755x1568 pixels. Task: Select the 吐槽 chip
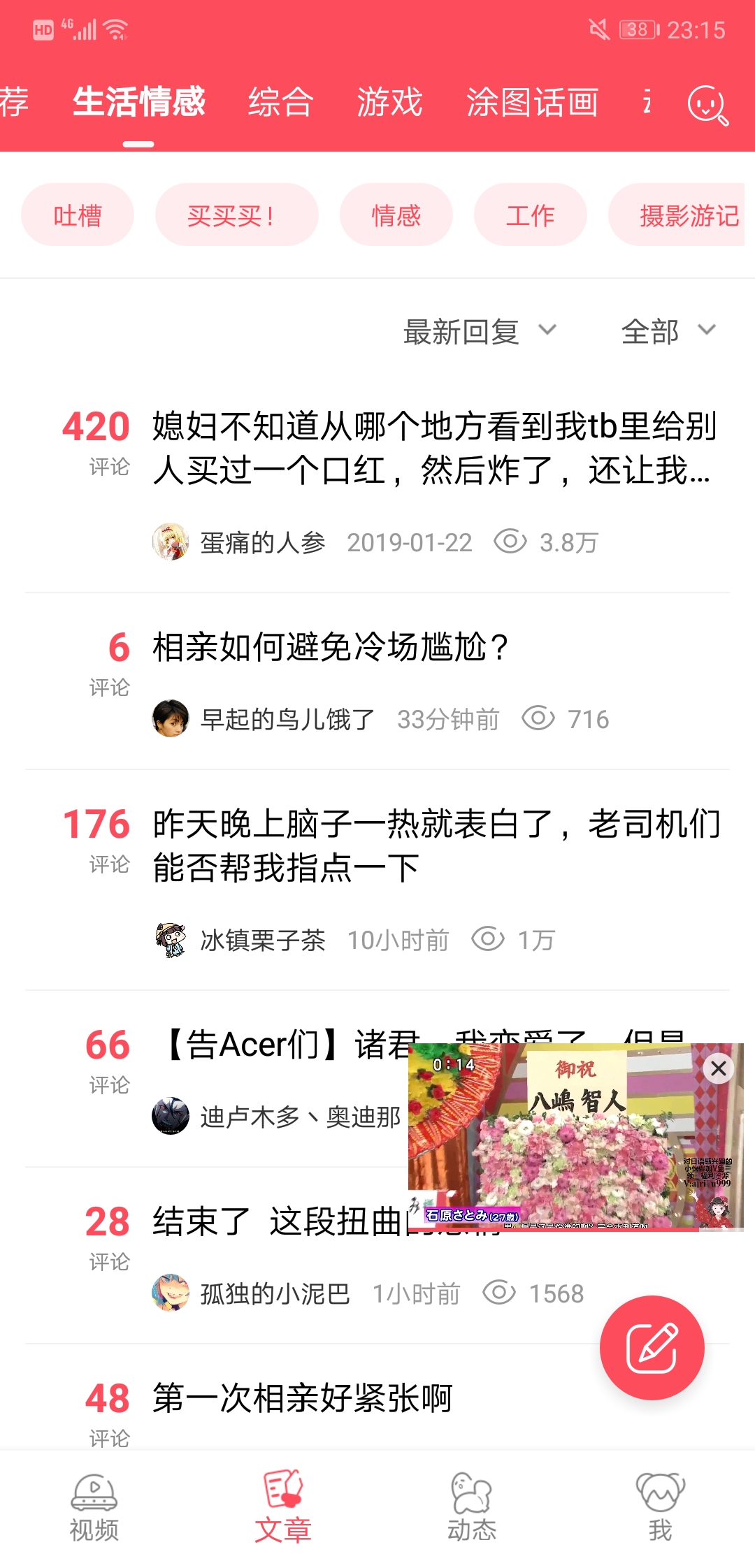(x=78, y=215)
